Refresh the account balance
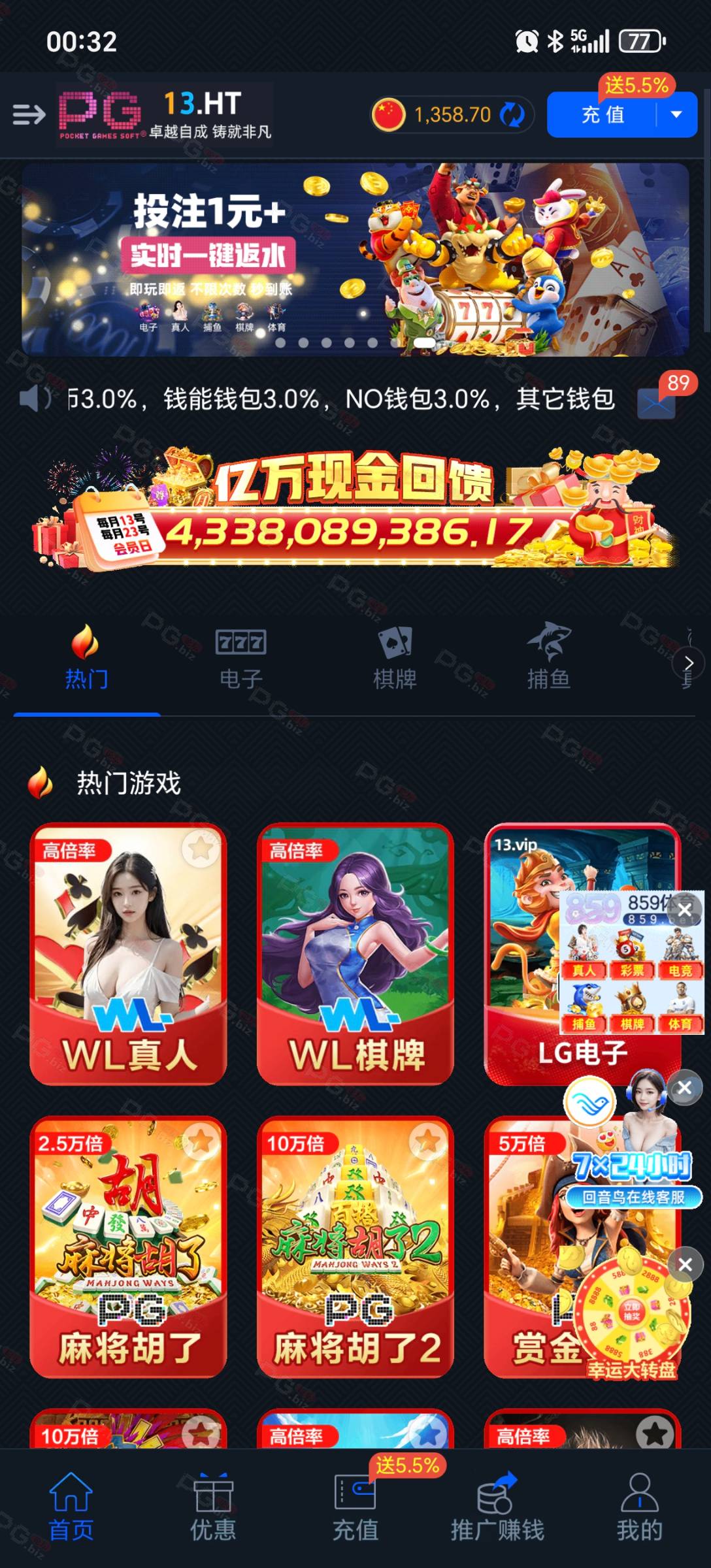711x1568 pixels. click(512, 115)
